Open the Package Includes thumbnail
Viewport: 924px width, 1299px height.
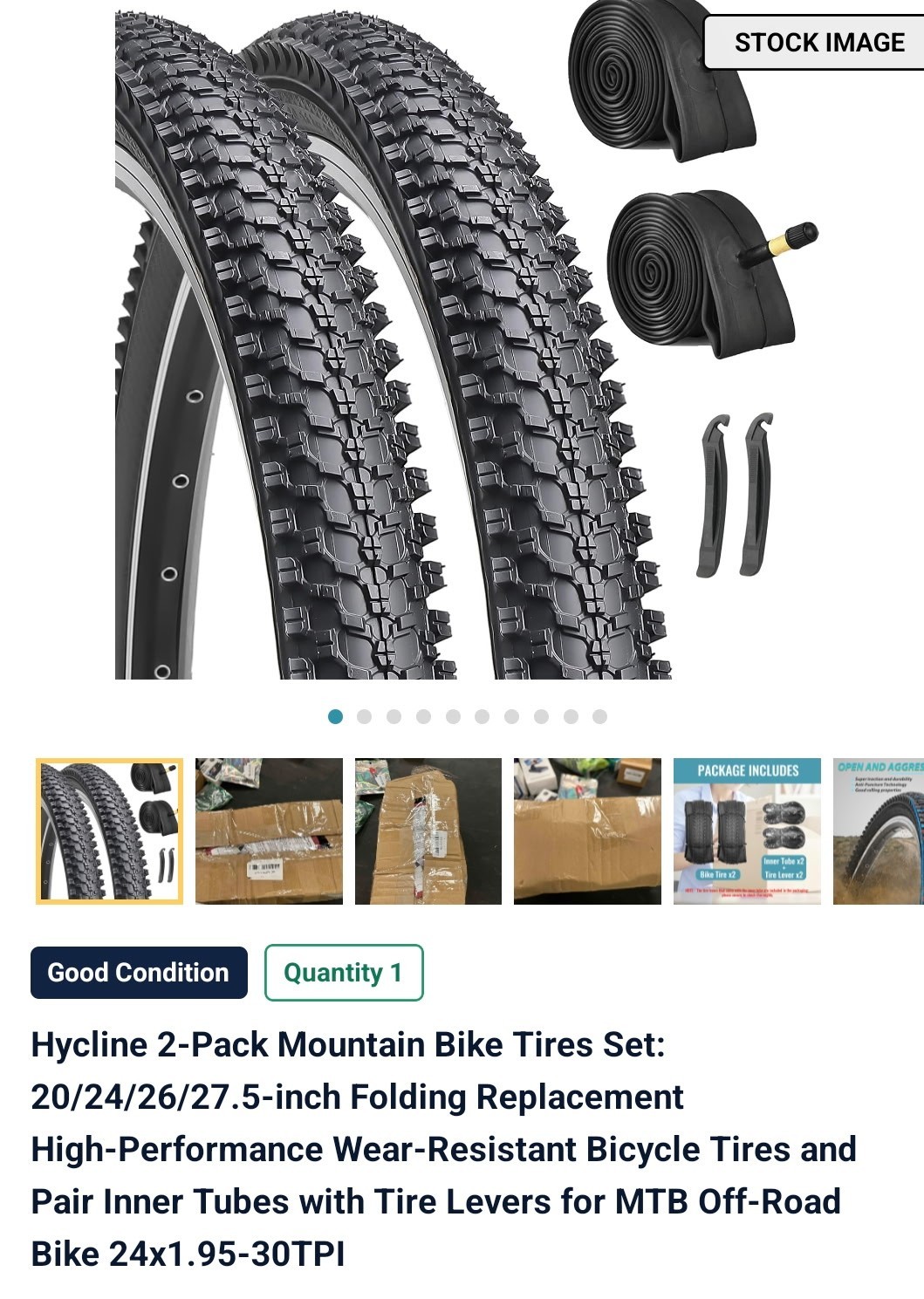pos(747,831)
